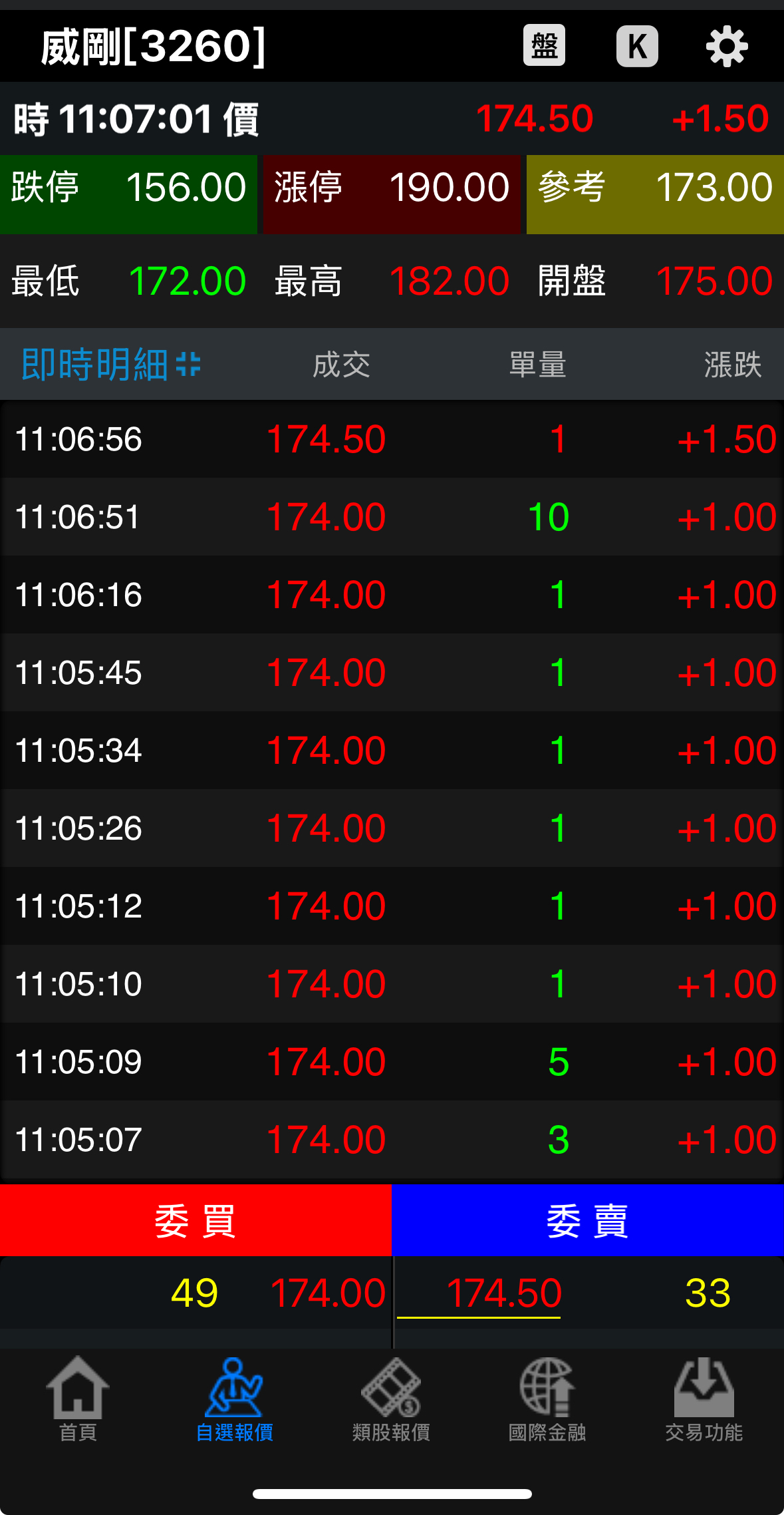This screenshot has height=1515, width=784.
Task: Open the 國際金融 tab
Action: pos(547,1398)
